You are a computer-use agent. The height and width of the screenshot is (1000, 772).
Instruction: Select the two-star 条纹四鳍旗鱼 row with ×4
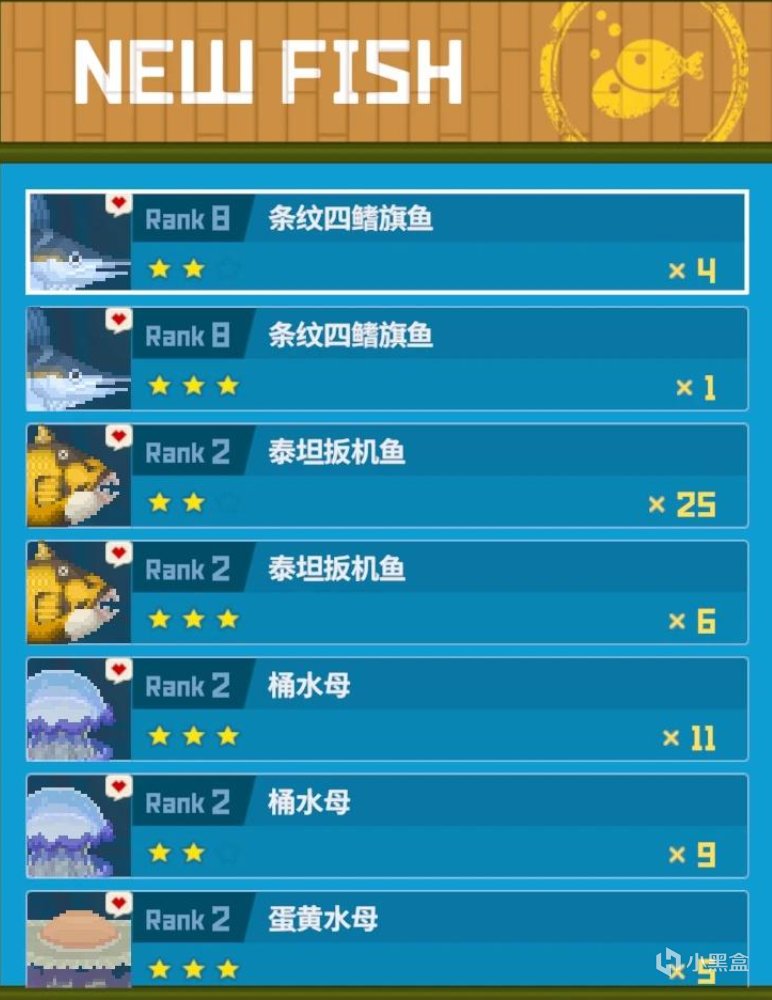387,242
